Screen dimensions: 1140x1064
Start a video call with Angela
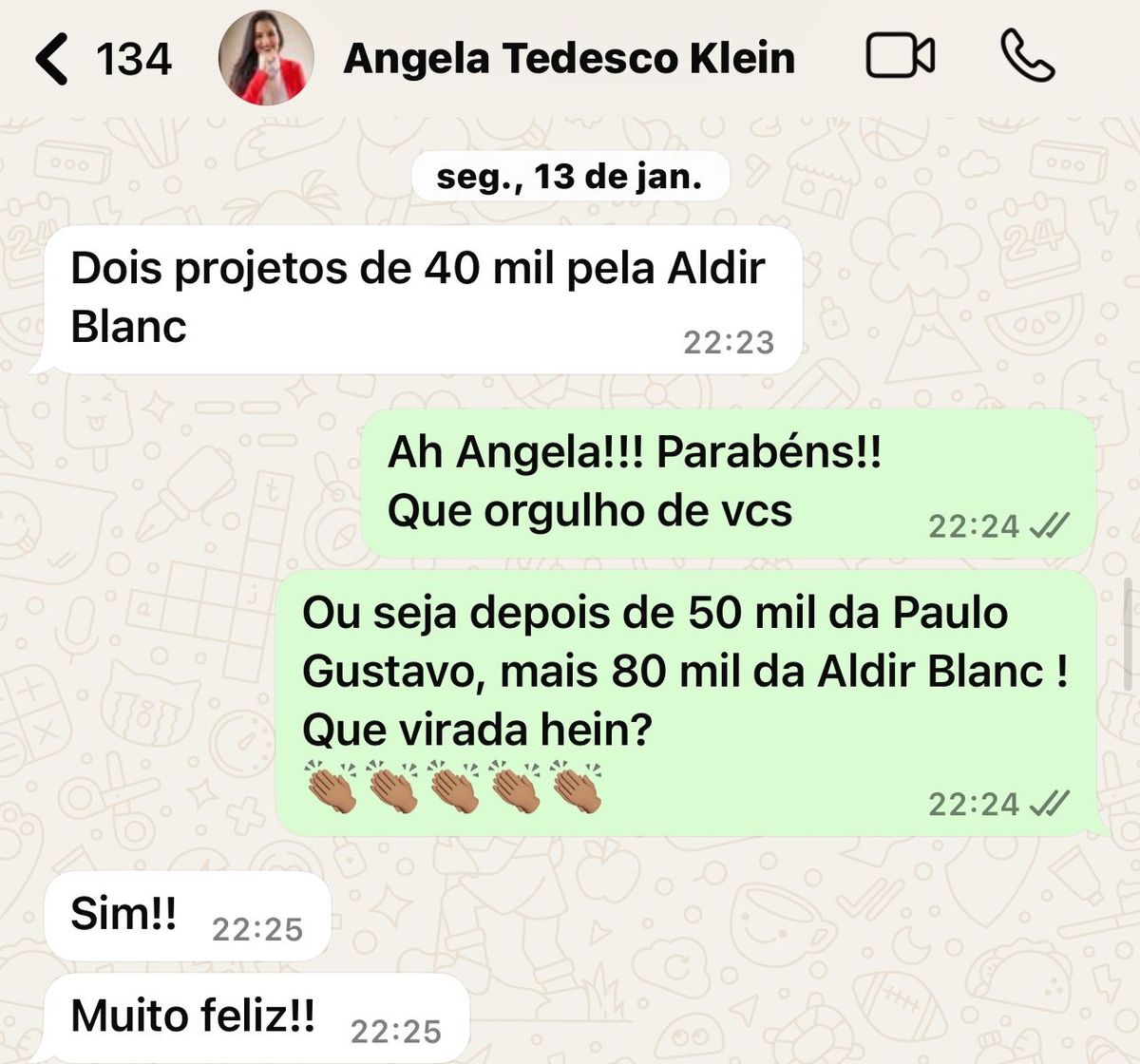click(x=900, y=56)
